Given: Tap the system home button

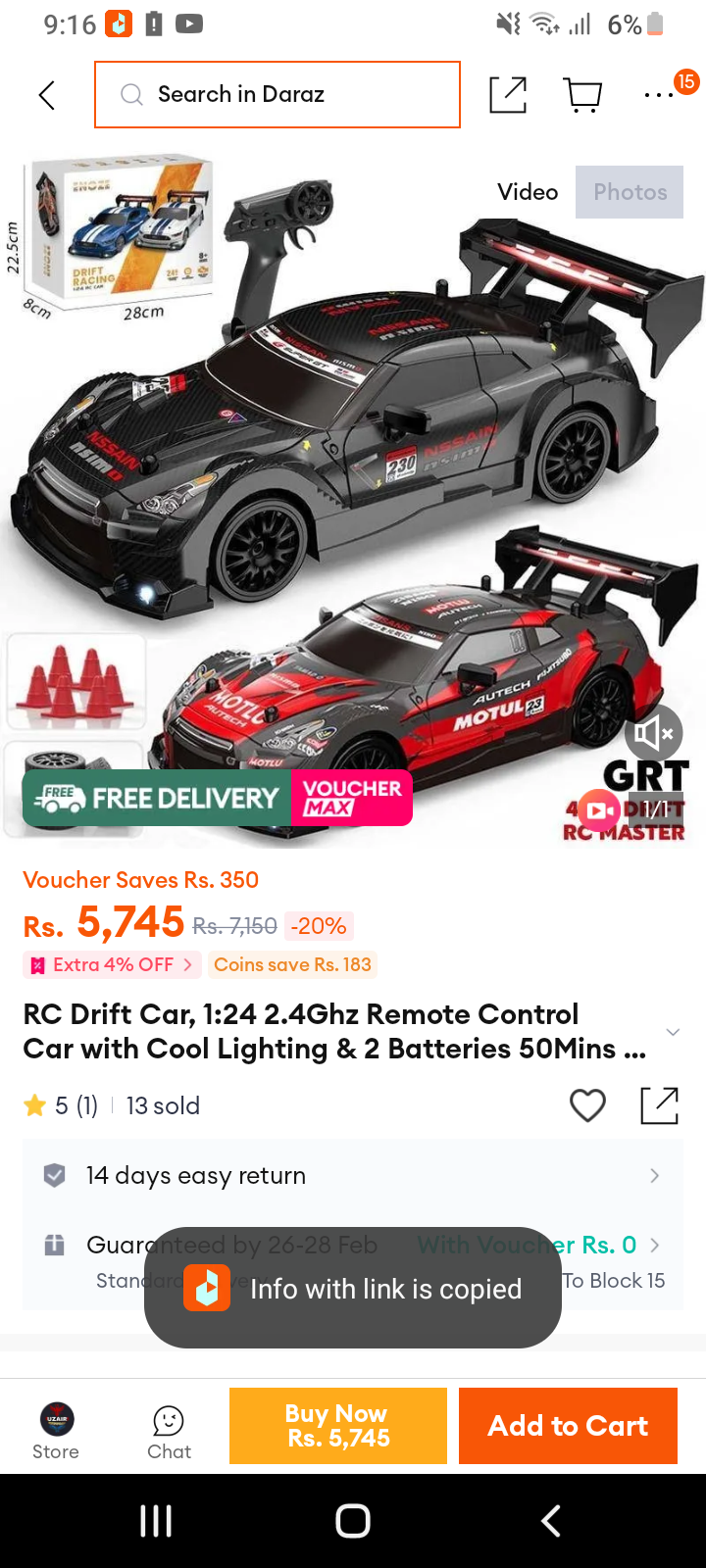Looking at the screenshot, I should [x=353, y=1521].
